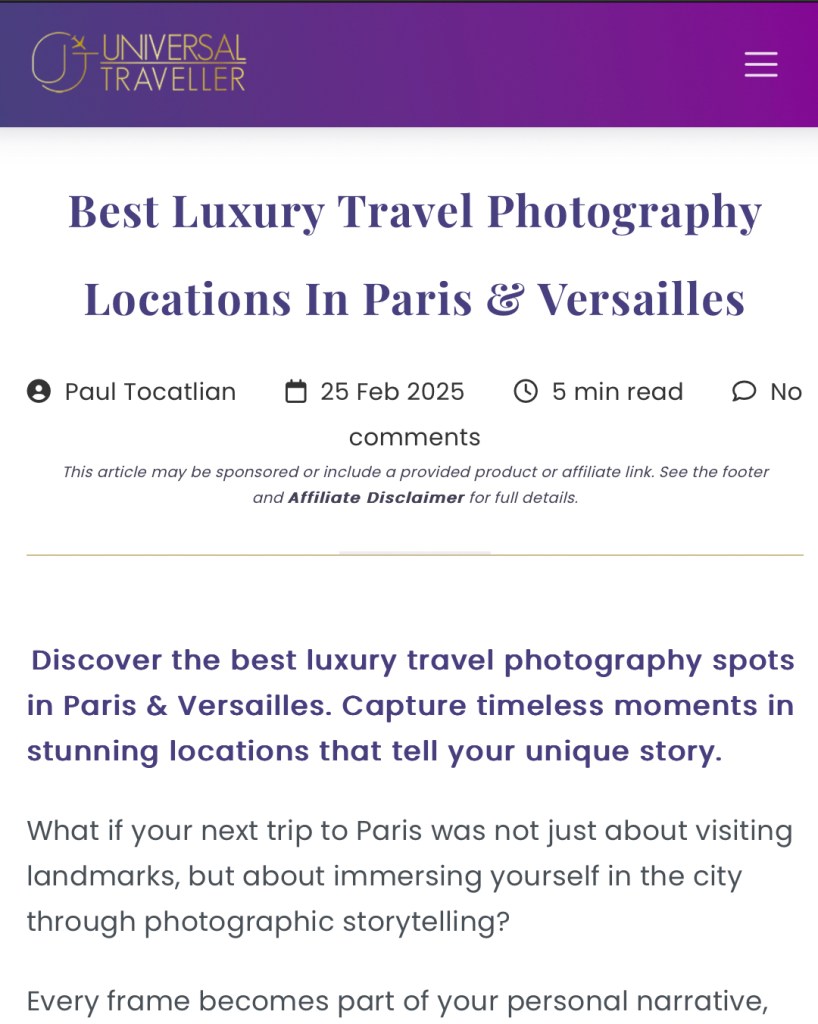Viewport: 818px width, 1024px height.
Task: Click the 25 Feb 2025 date text
Action: (390, 391)
